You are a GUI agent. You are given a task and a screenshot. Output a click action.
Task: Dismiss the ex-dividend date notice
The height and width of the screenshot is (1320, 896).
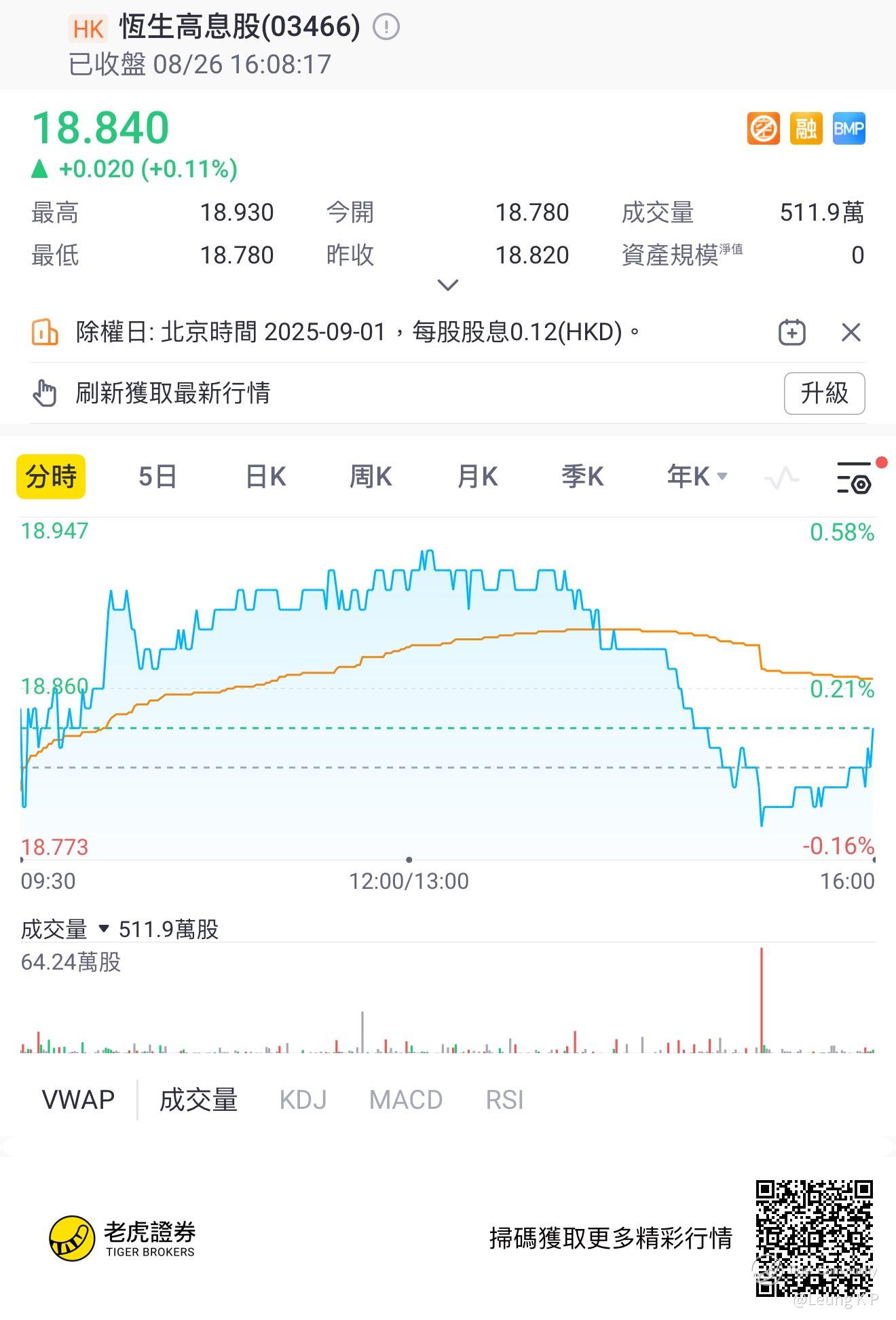851,333
